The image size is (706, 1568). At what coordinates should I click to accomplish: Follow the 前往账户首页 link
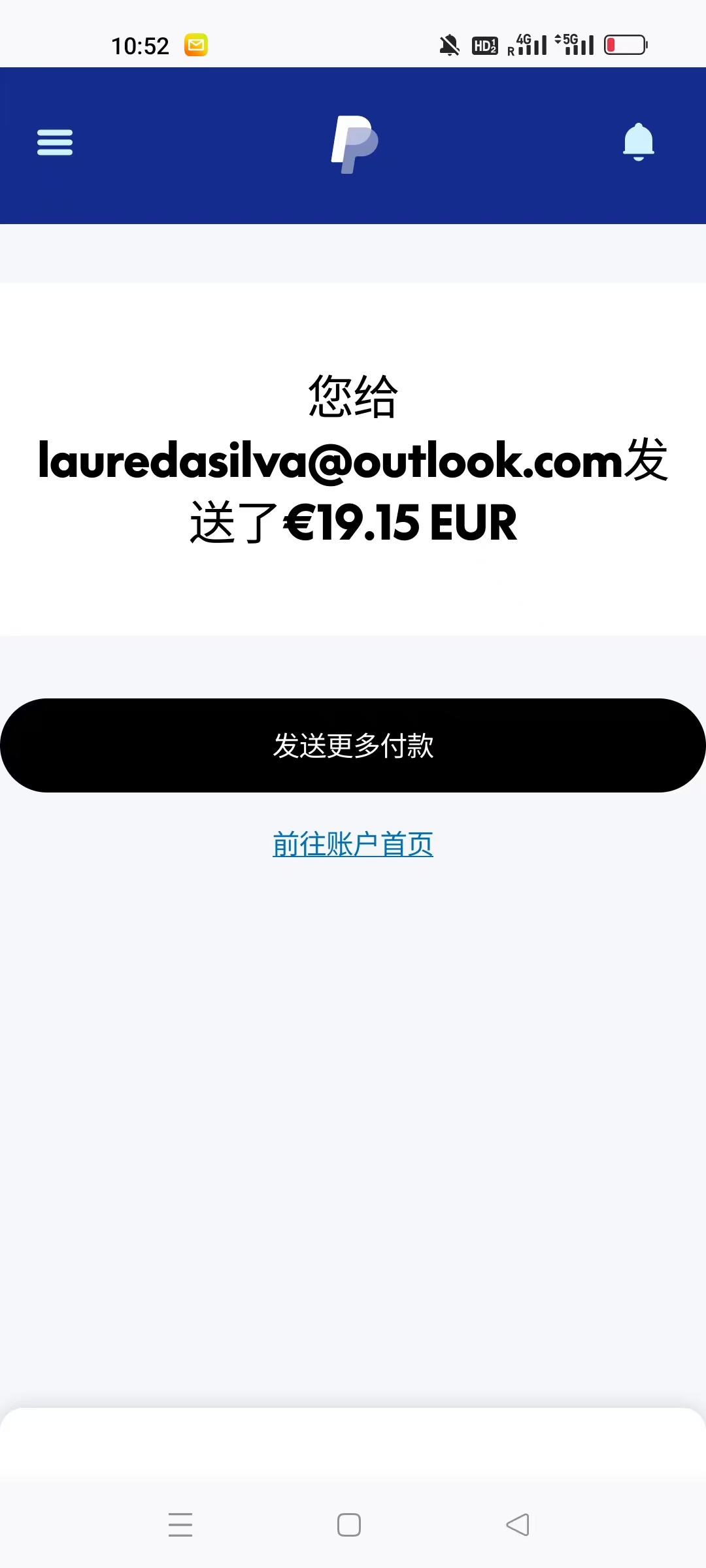pyautogui.click(x=353, y=844)
